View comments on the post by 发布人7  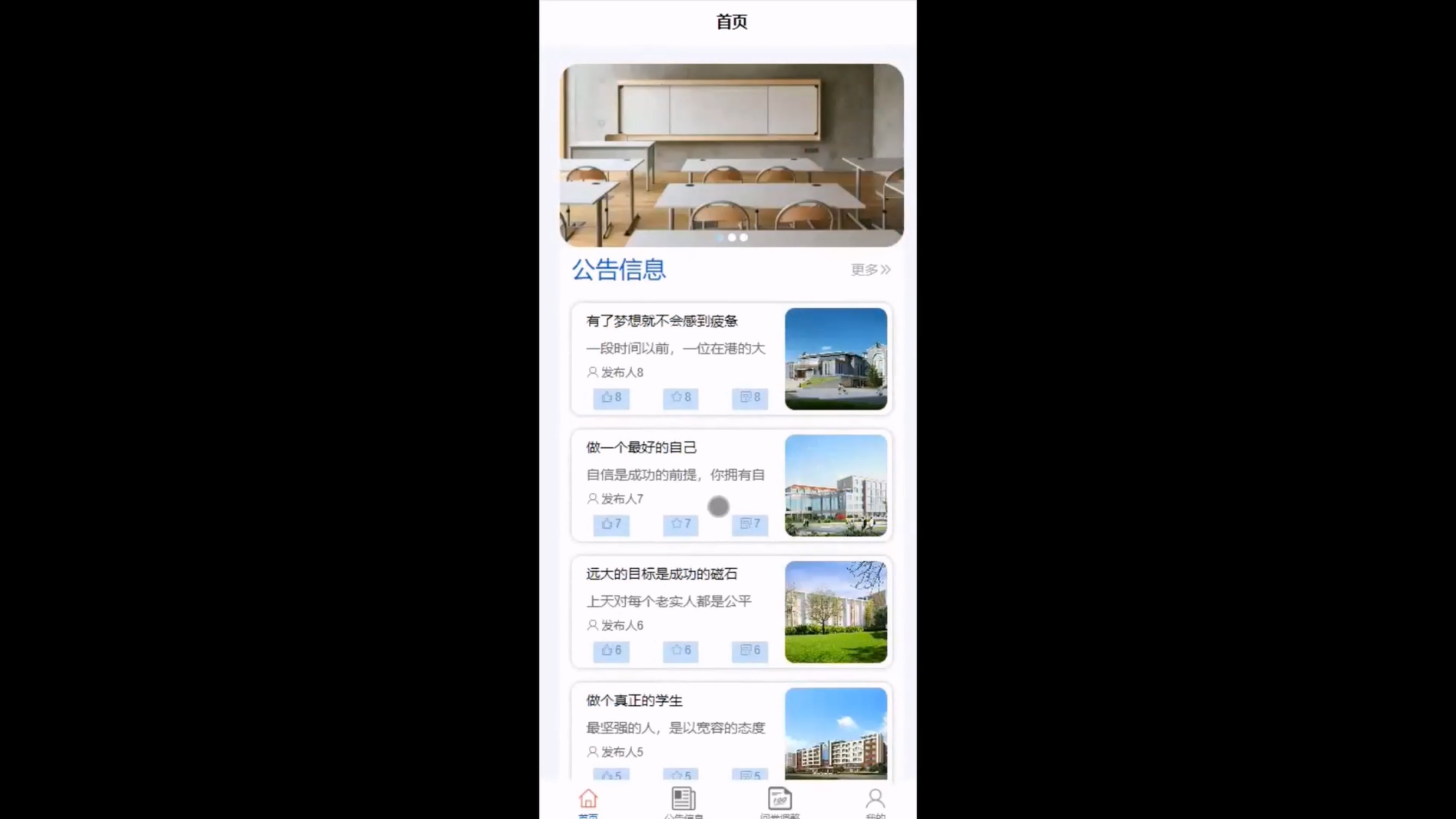749,524
